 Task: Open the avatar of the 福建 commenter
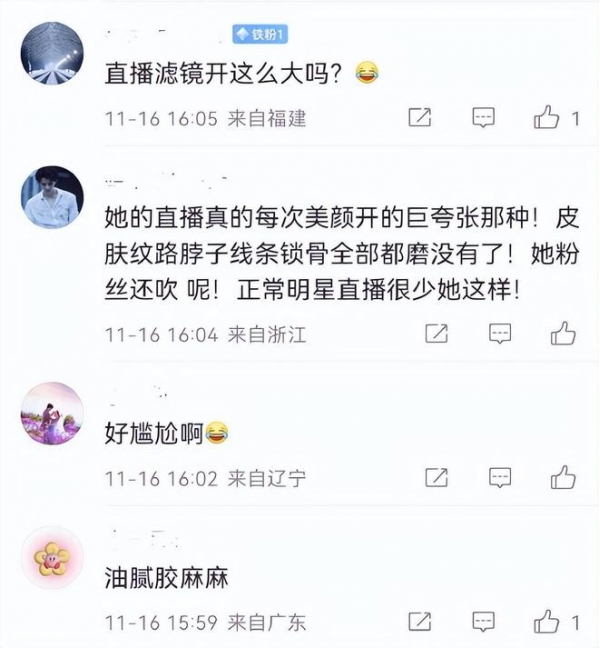click(x=52, y=52)
